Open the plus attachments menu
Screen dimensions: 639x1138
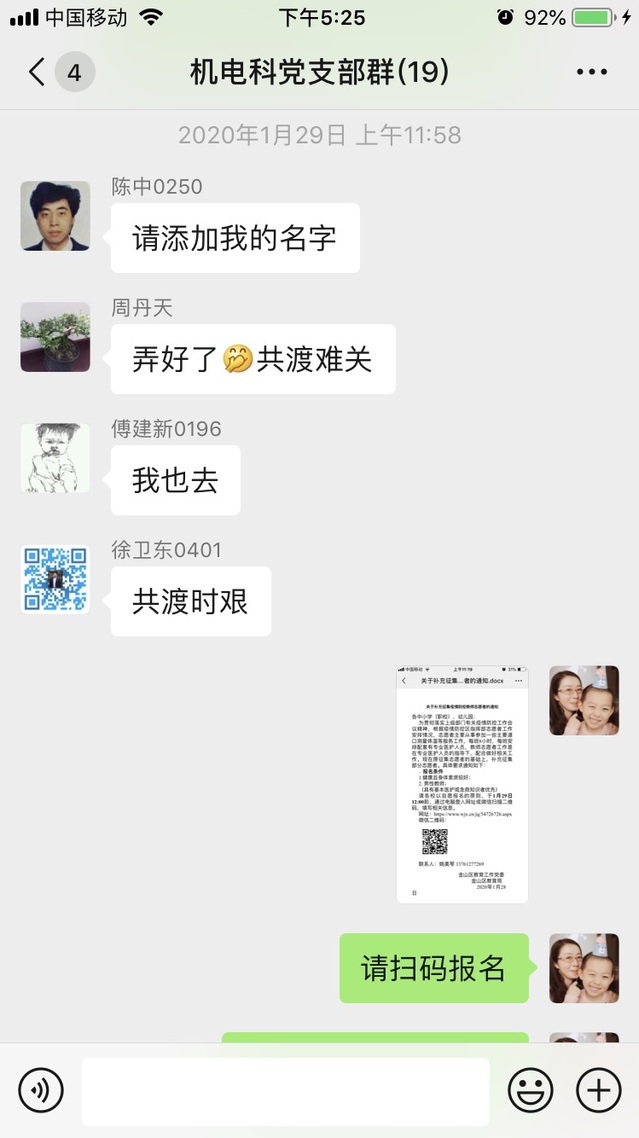[598, 1089]
